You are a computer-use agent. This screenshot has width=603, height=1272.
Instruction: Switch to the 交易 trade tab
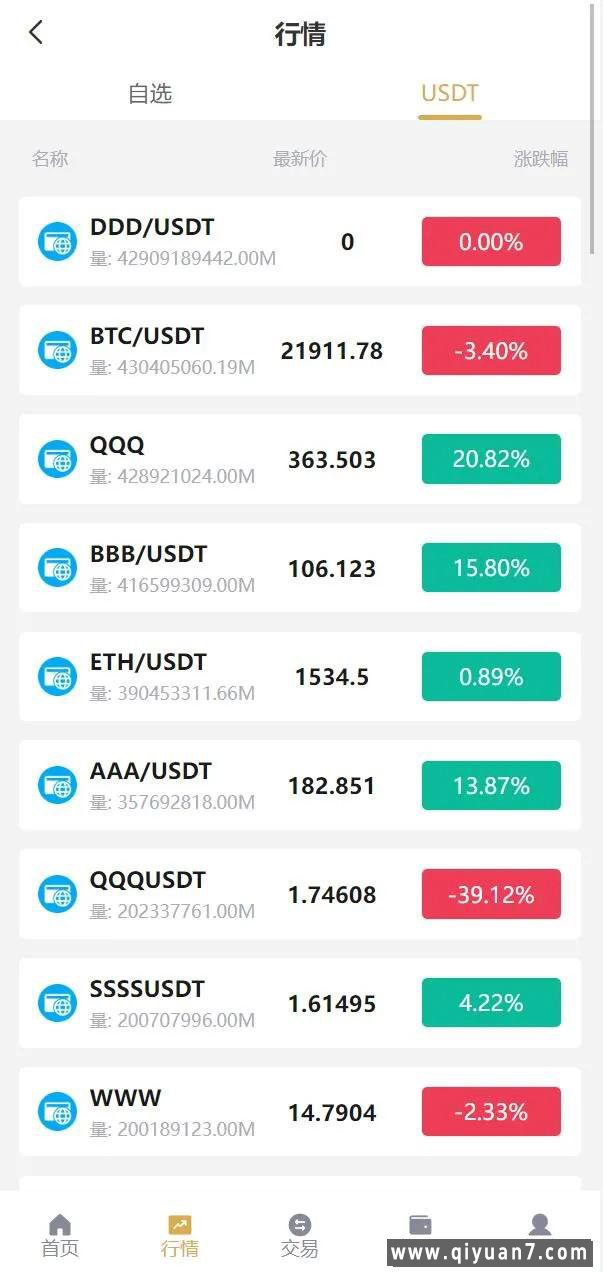300,1236
